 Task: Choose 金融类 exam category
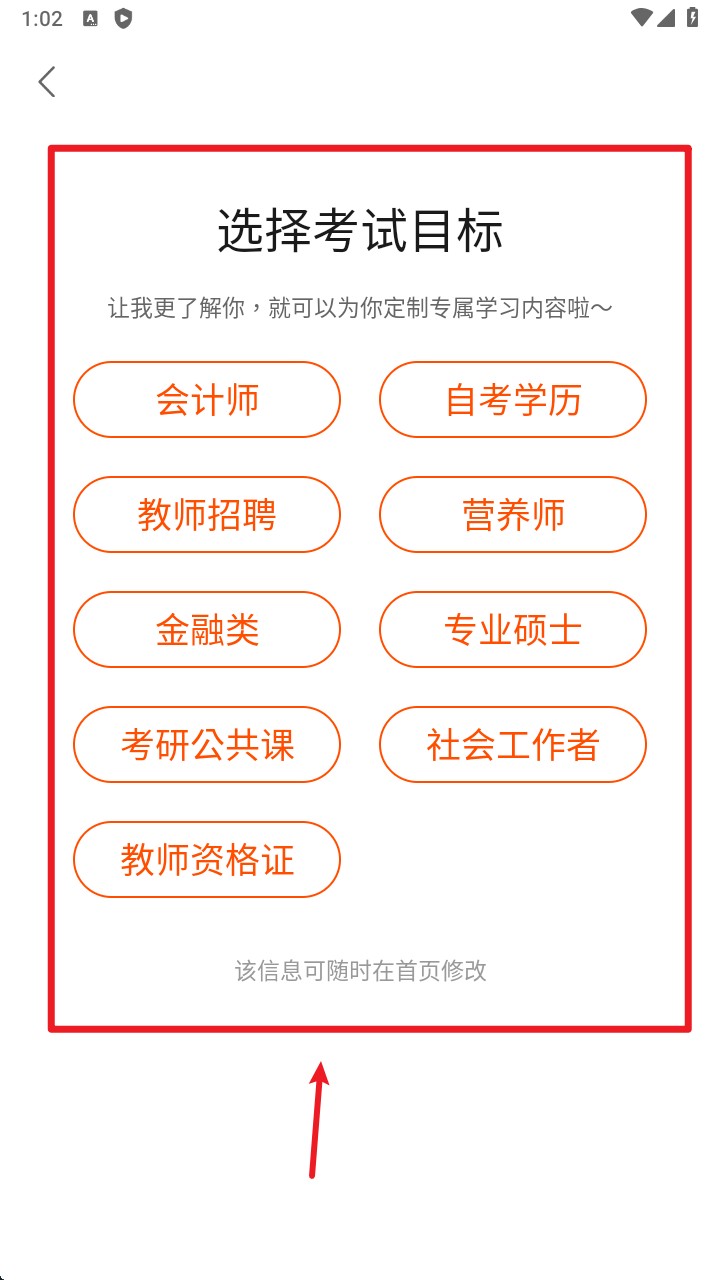[207, 630]
